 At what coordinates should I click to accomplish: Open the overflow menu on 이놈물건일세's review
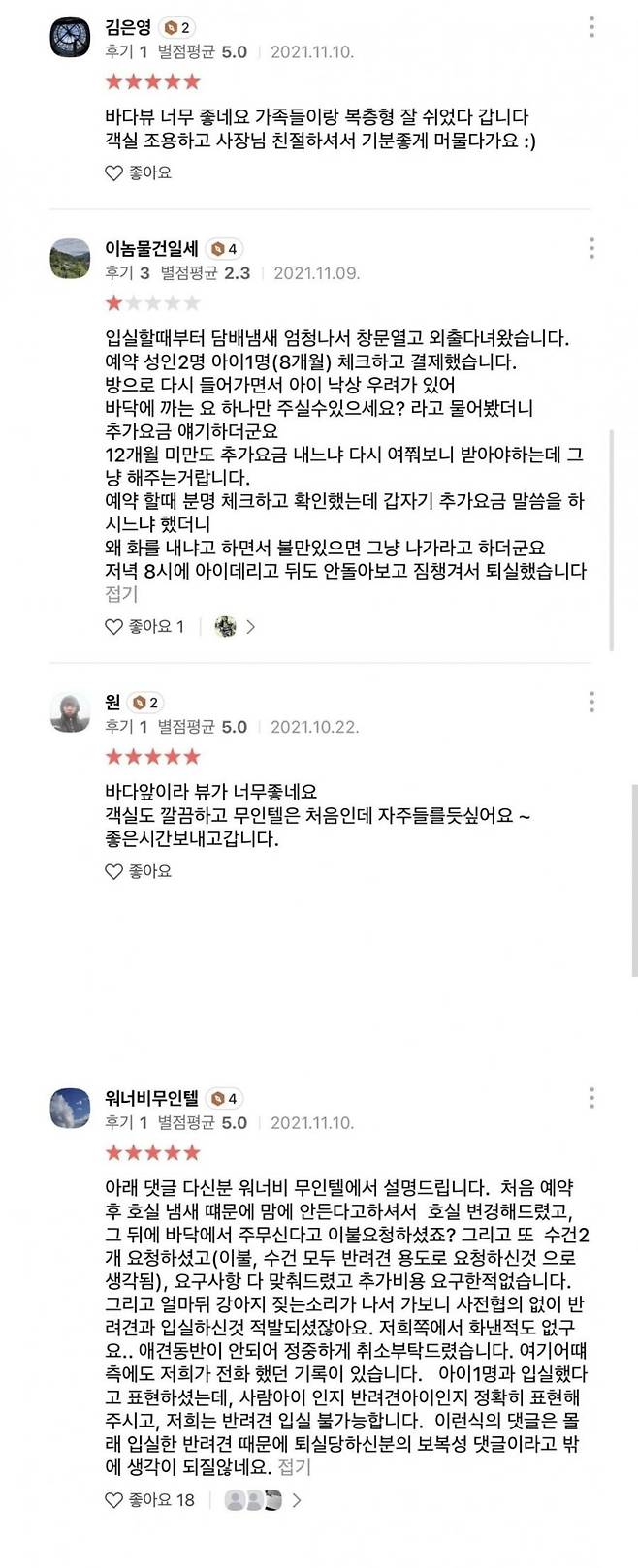591,249
